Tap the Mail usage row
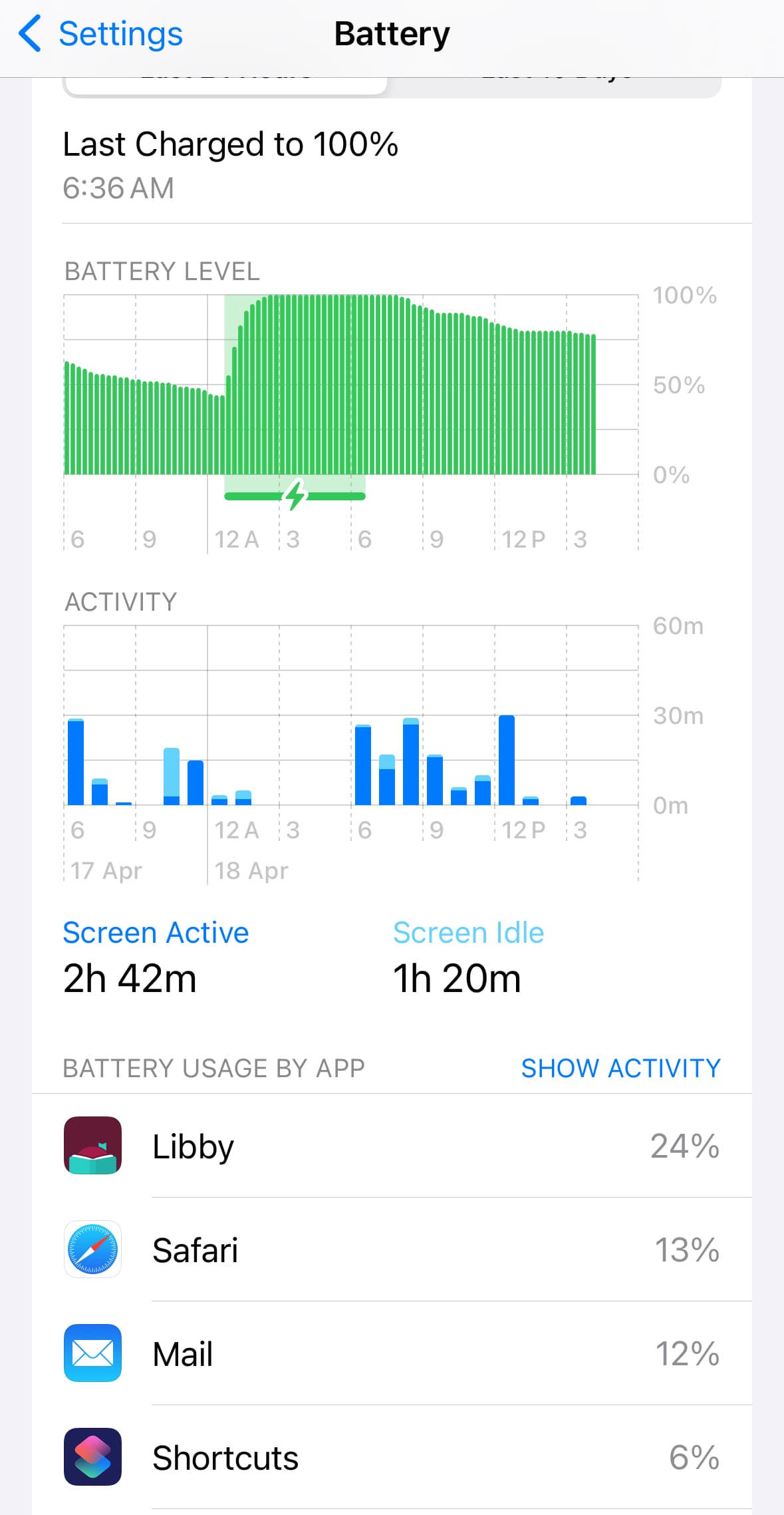The height and width of the screenshot is (1515, 784). click(392, 1353)
